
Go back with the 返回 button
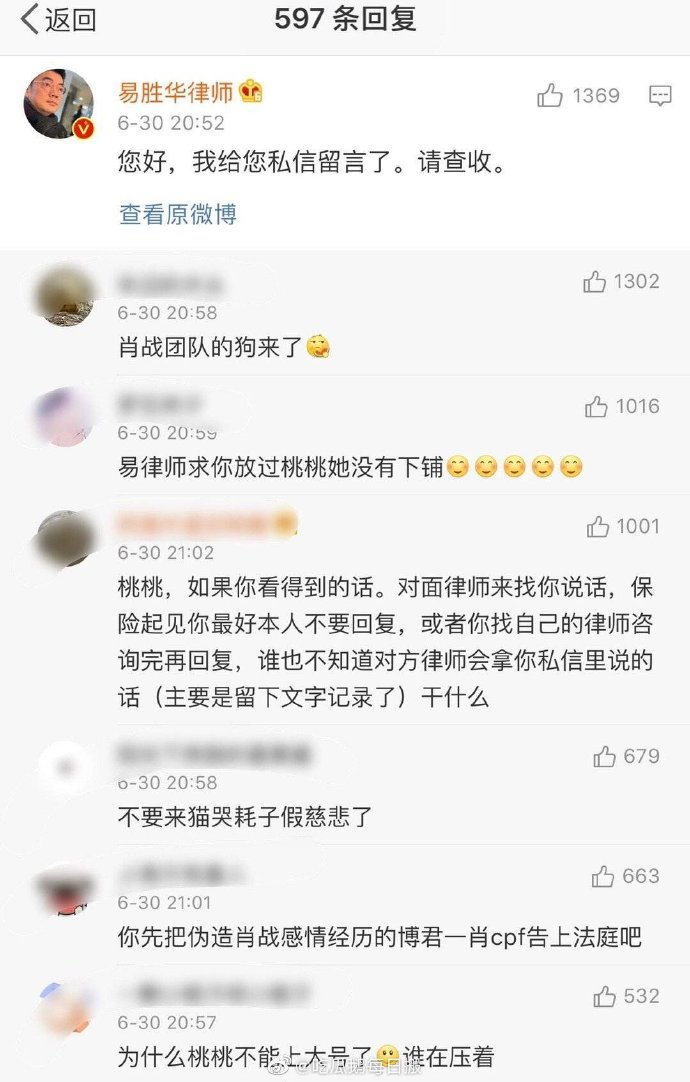58,19
